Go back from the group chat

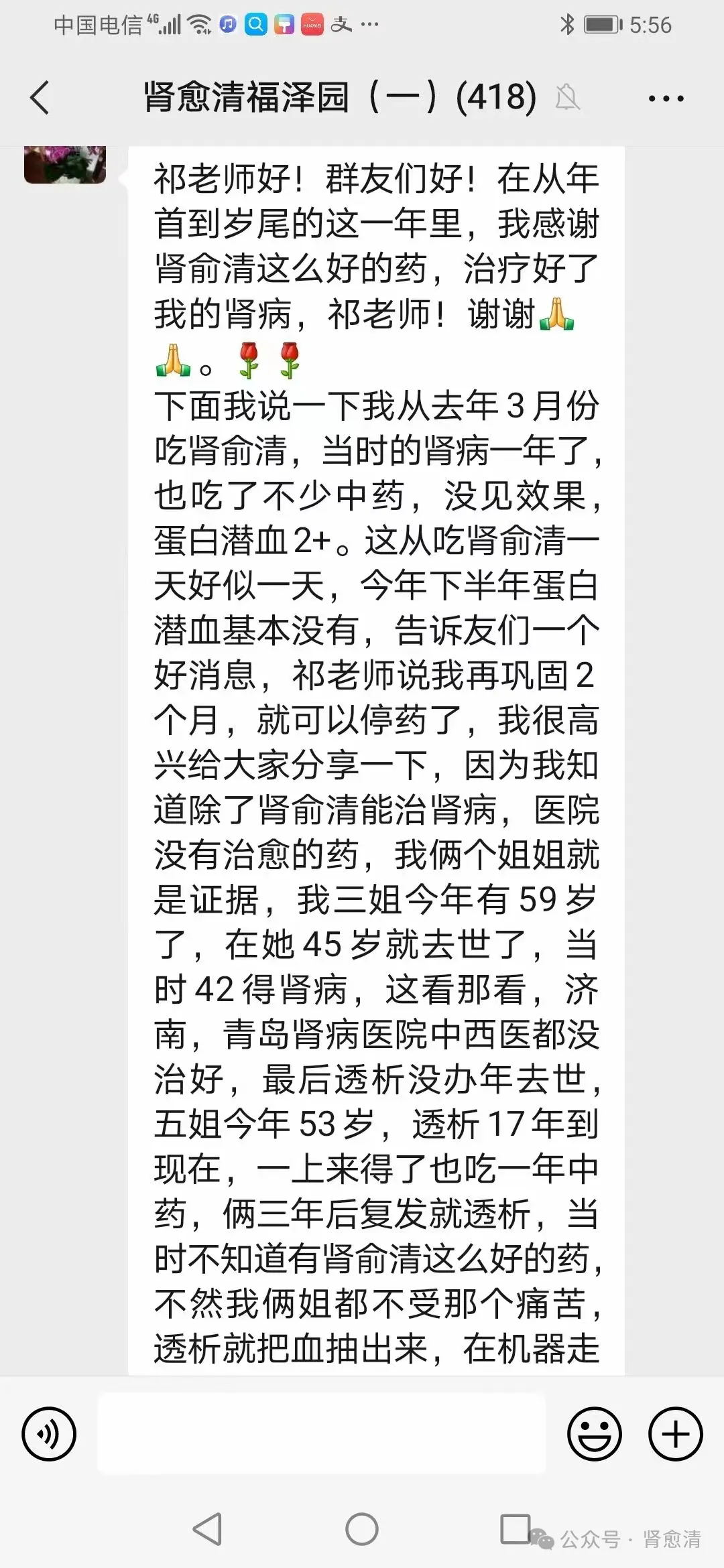tap(40, 98)
